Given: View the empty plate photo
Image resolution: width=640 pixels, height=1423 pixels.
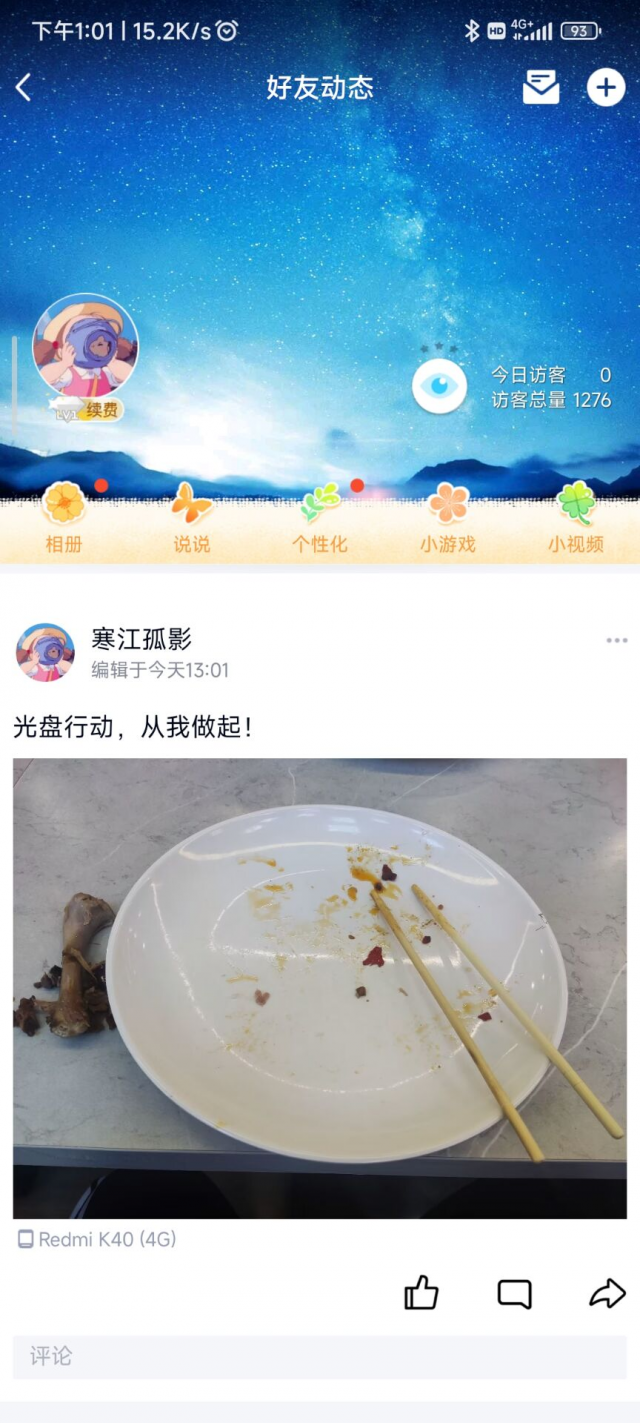Looking at the screenshot, I should tap(320, 988).
